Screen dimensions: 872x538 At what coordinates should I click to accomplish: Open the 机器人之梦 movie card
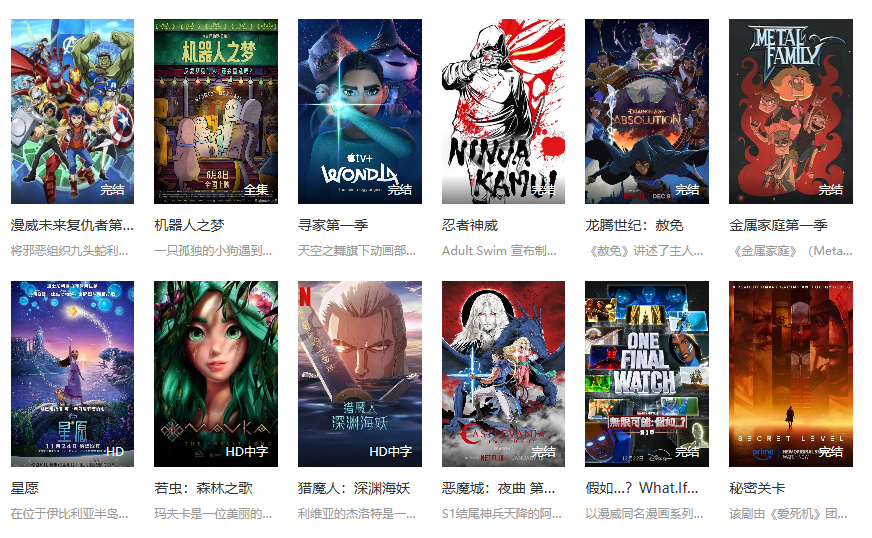(x=216, y=111)
